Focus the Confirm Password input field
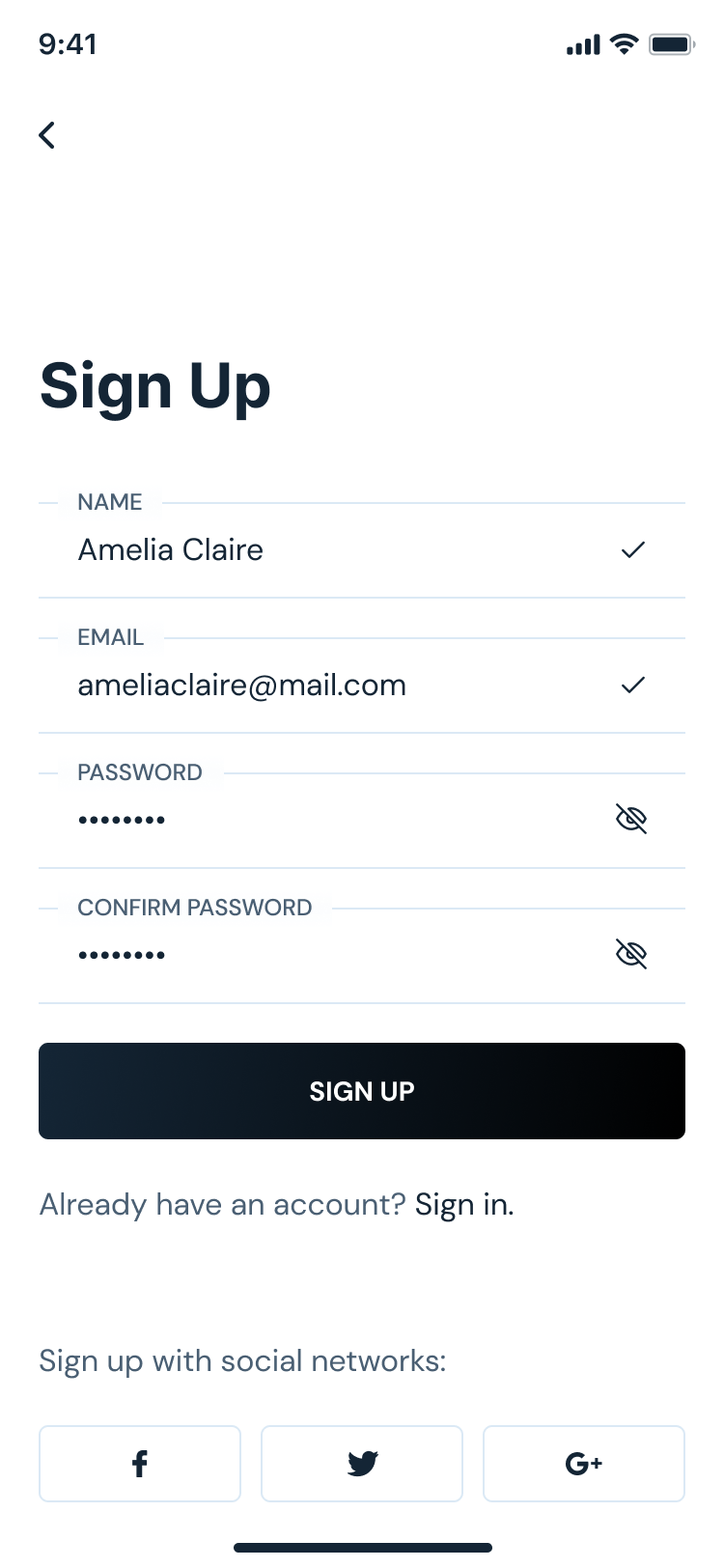This screenshot has width=724, height=1568. click(290, 956)
